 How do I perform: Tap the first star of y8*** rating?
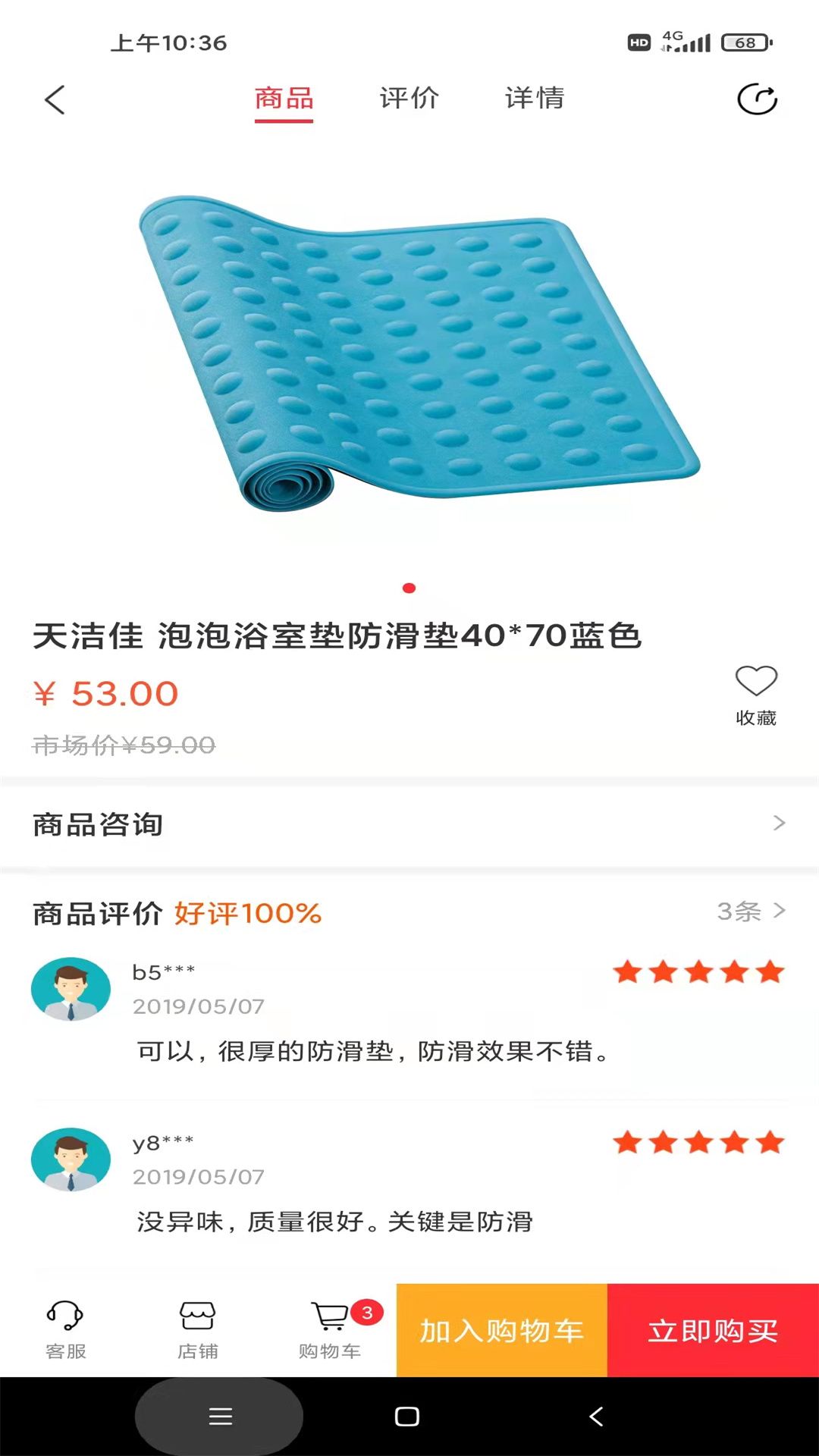[628, 1143]
